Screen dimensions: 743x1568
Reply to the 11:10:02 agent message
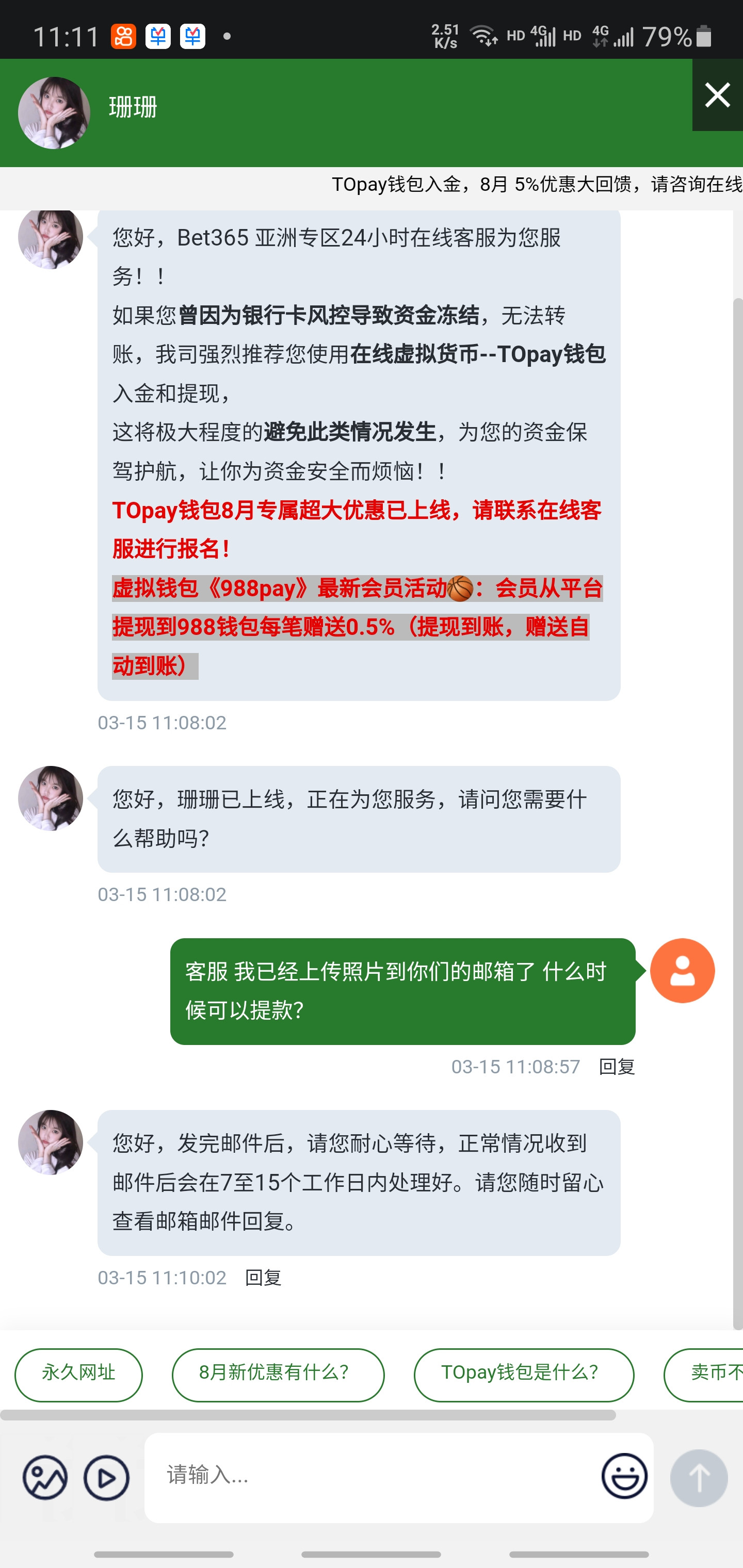pyautogui.click(x=263, y=1277)
